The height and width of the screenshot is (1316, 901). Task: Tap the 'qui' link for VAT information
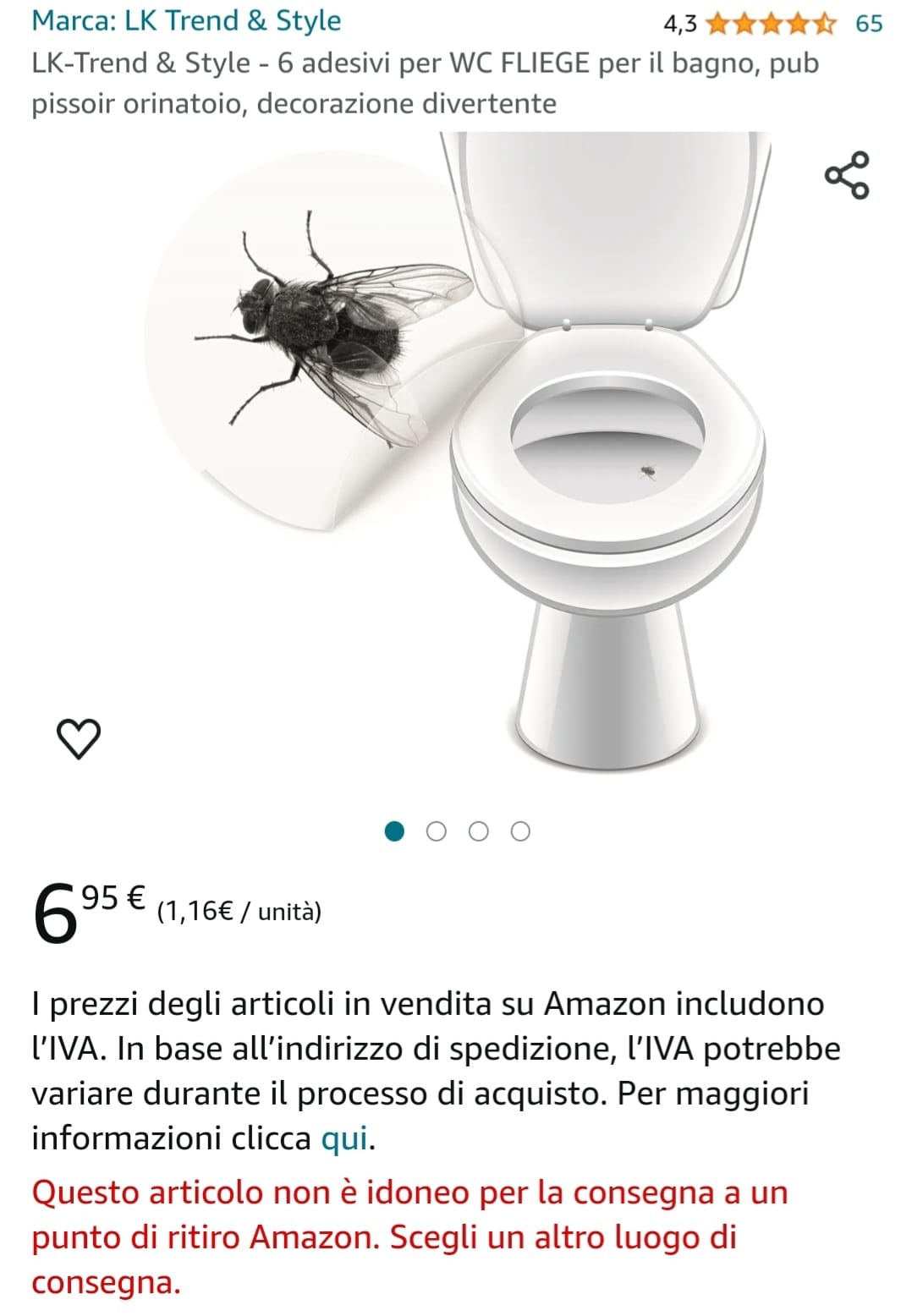[x=344, y=1138]
